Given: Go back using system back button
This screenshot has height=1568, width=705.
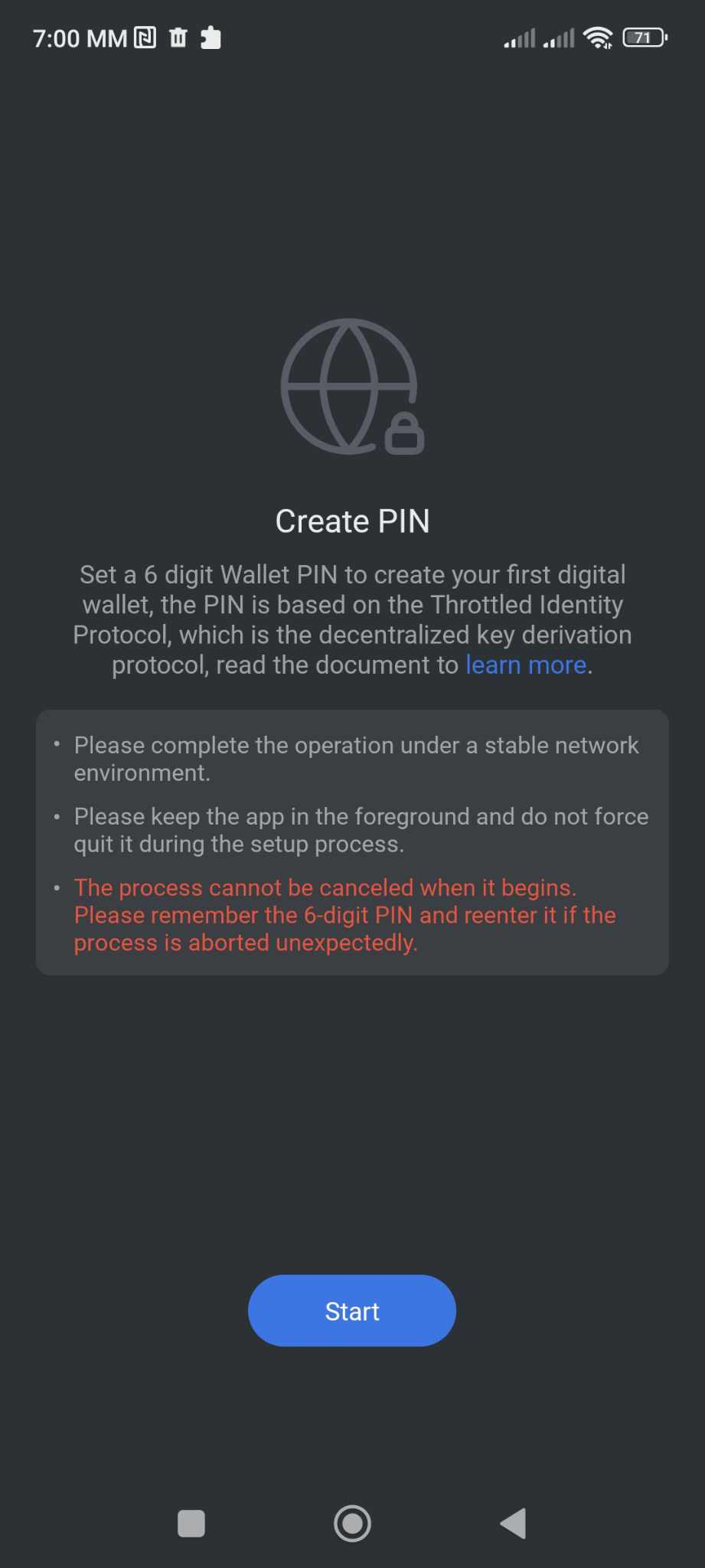Looking at the screenshot, I should [513, 1523].
